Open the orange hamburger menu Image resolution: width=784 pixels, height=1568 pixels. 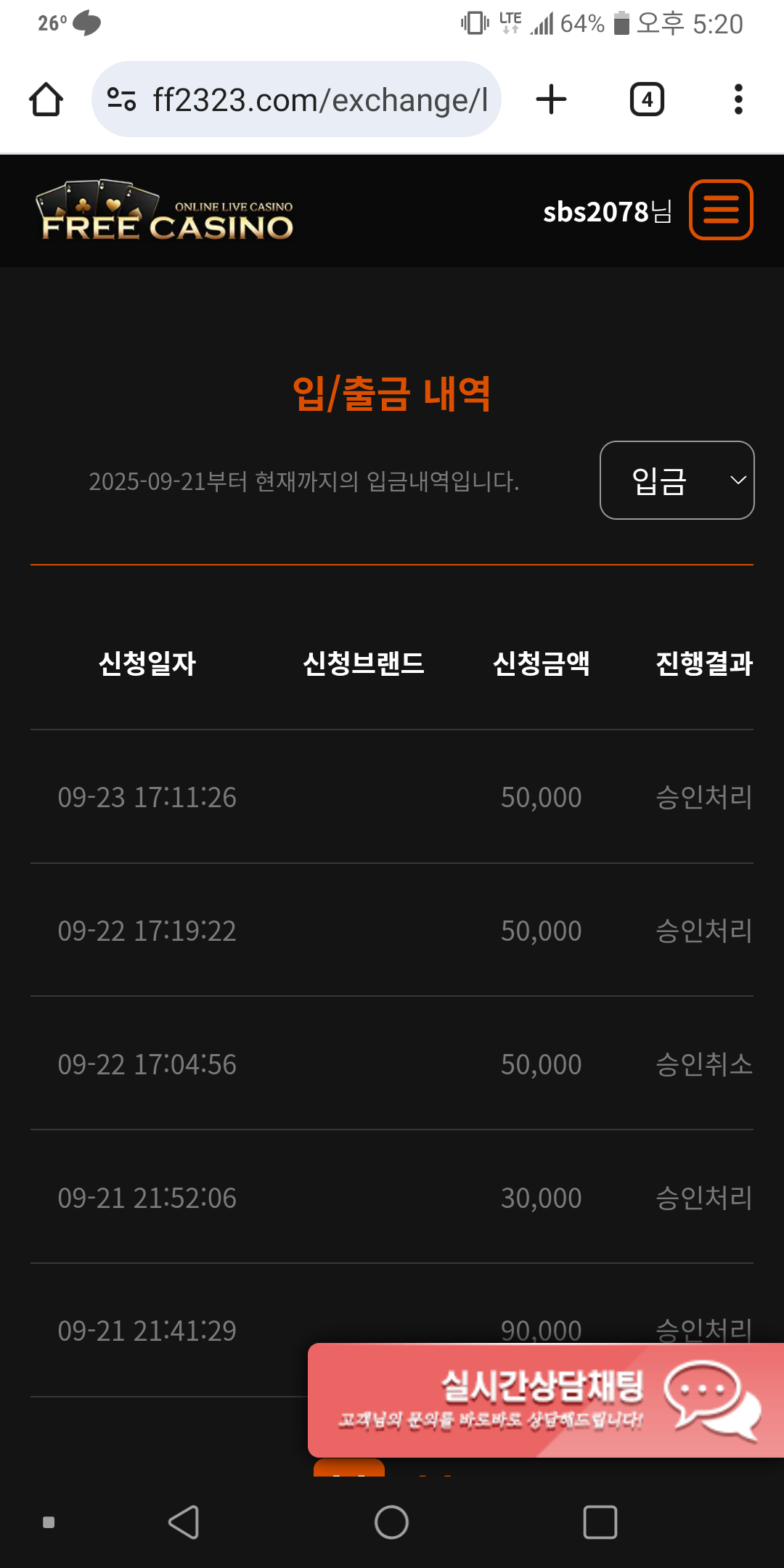pos(720,210)
